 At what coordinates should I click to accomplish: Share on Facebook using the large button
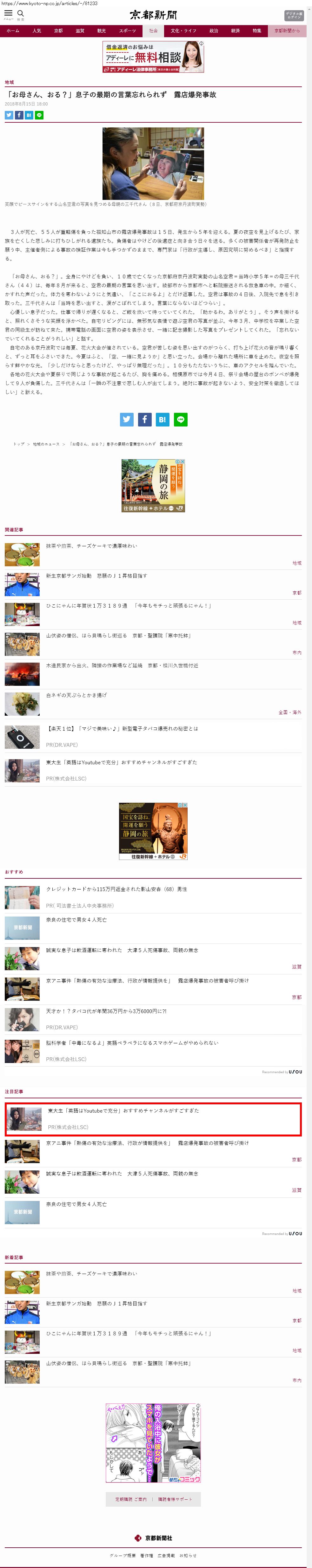coord(145,419)
